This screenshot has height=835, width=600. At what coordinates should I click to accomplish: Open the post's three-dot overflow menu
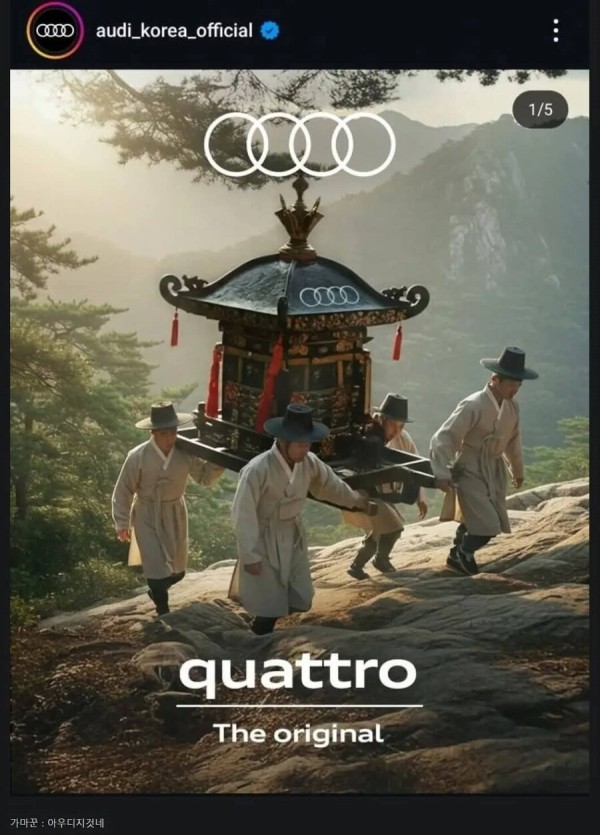557,30
